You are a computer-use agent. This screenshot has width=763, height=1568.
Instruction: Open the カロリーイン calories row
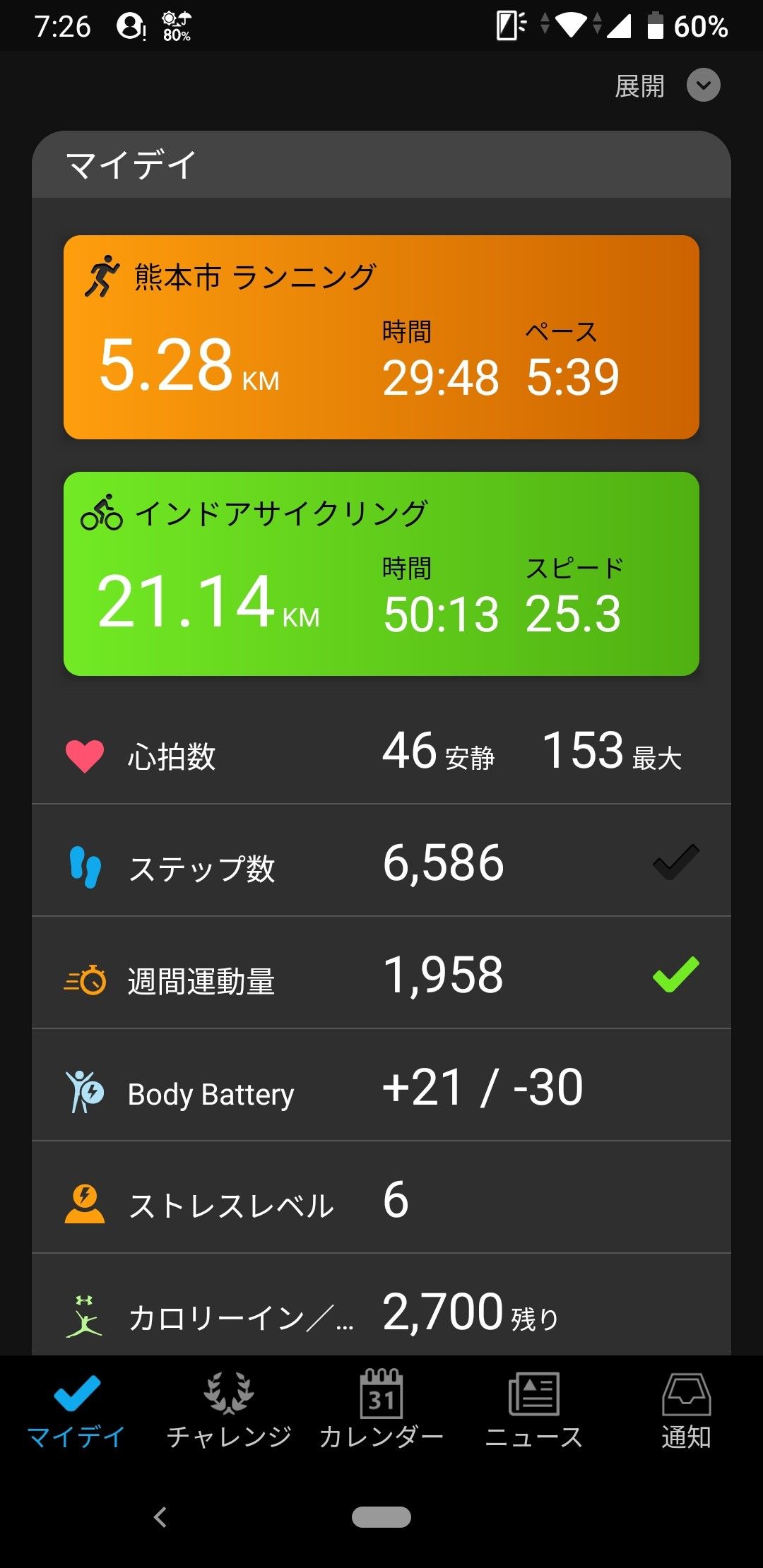click(x=381, y=1314)
